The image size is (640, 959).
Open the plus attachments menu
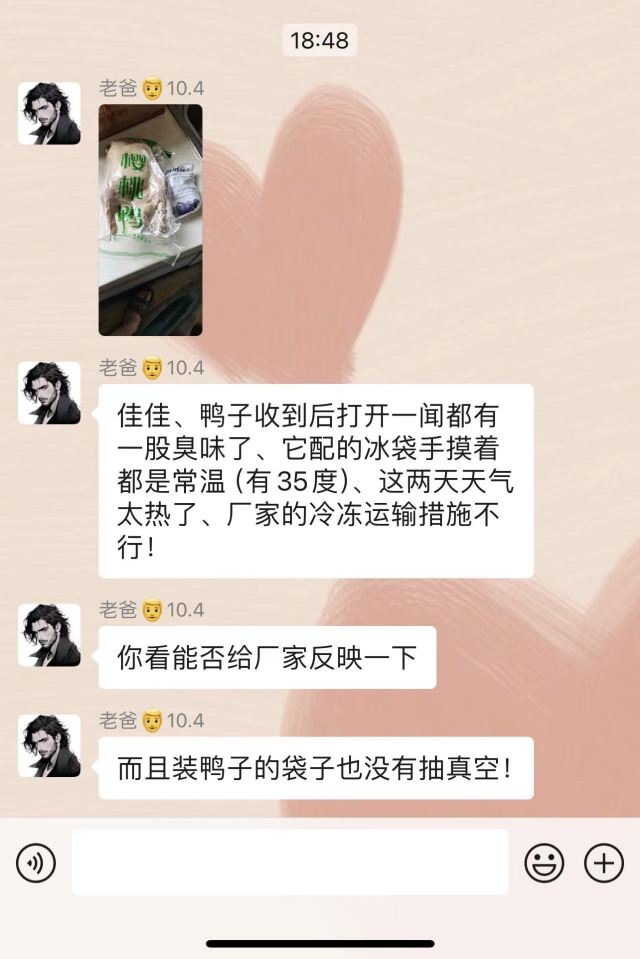[604, 862]
